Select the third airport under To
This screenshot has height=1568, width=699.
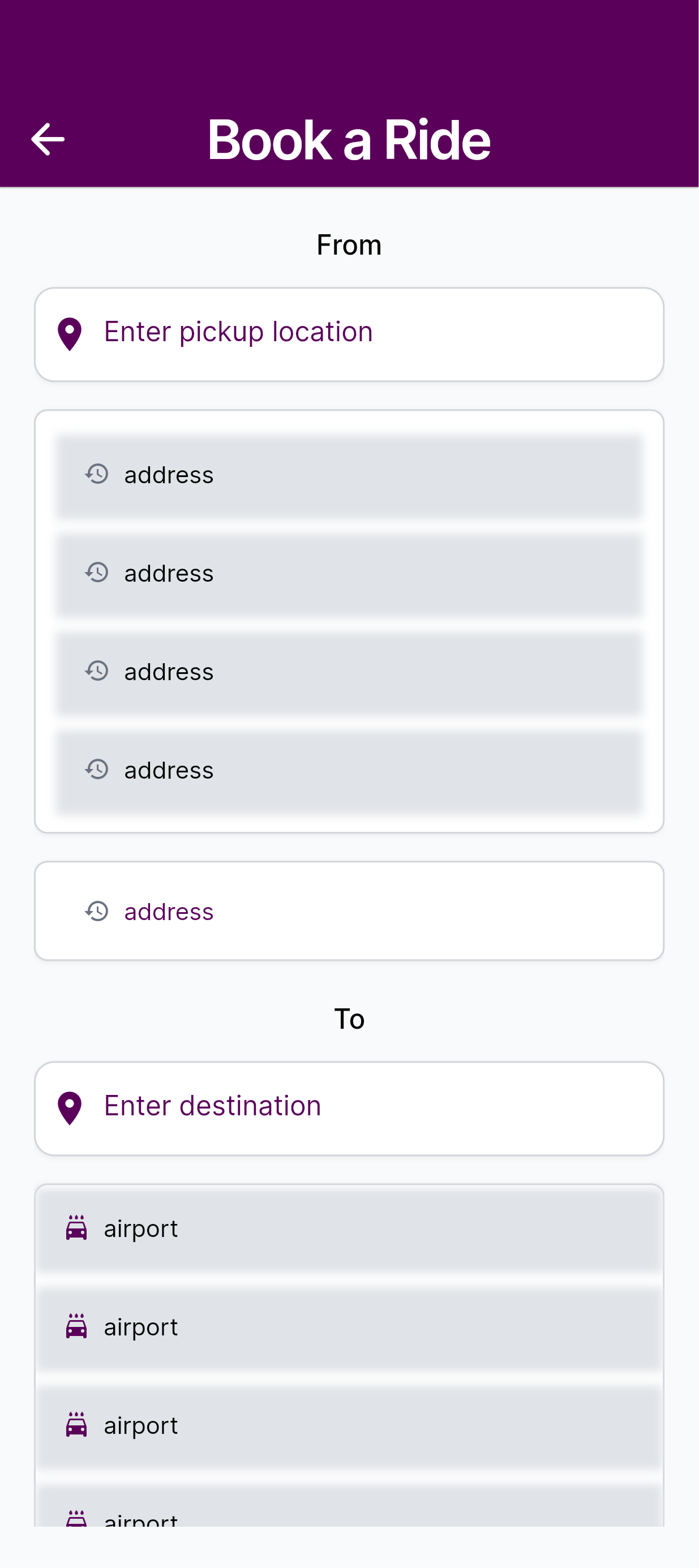coord(349,1424)
